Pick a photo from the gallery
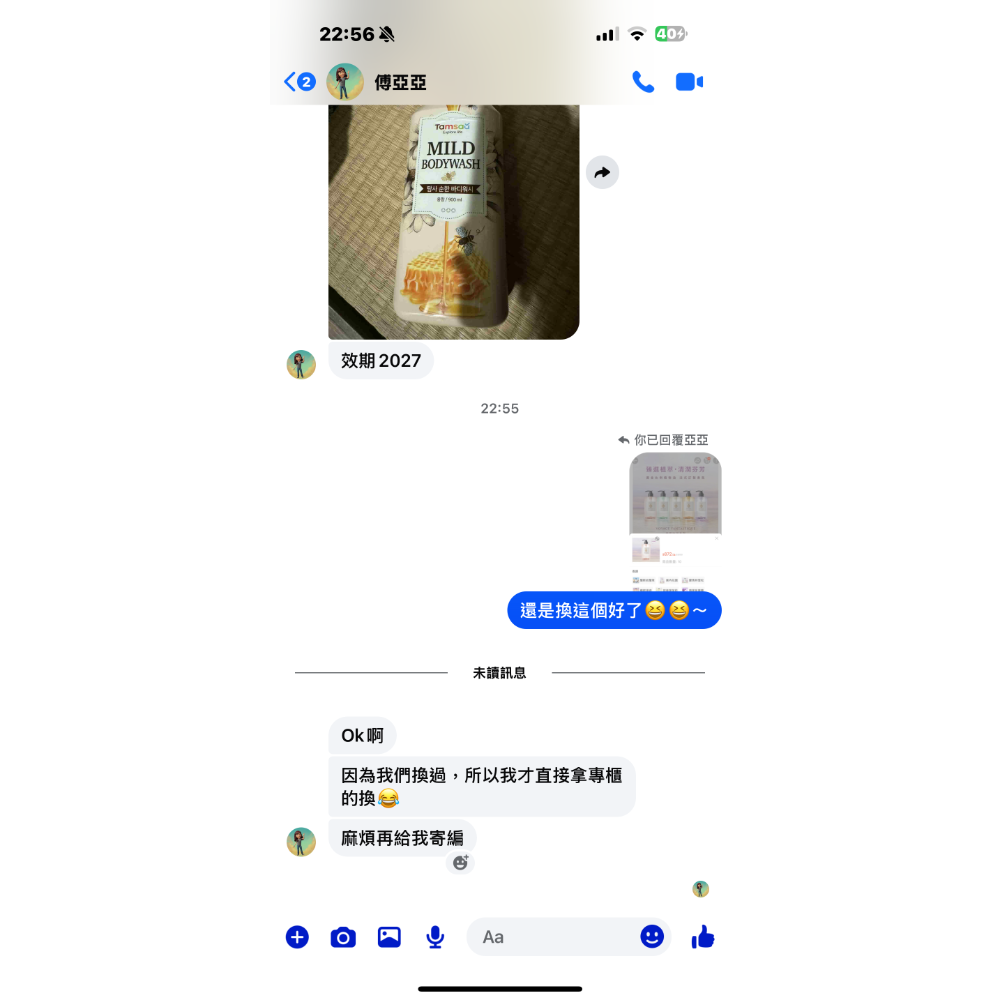The width and height of the screenshot is (1000, 1000). coord(389,937)
